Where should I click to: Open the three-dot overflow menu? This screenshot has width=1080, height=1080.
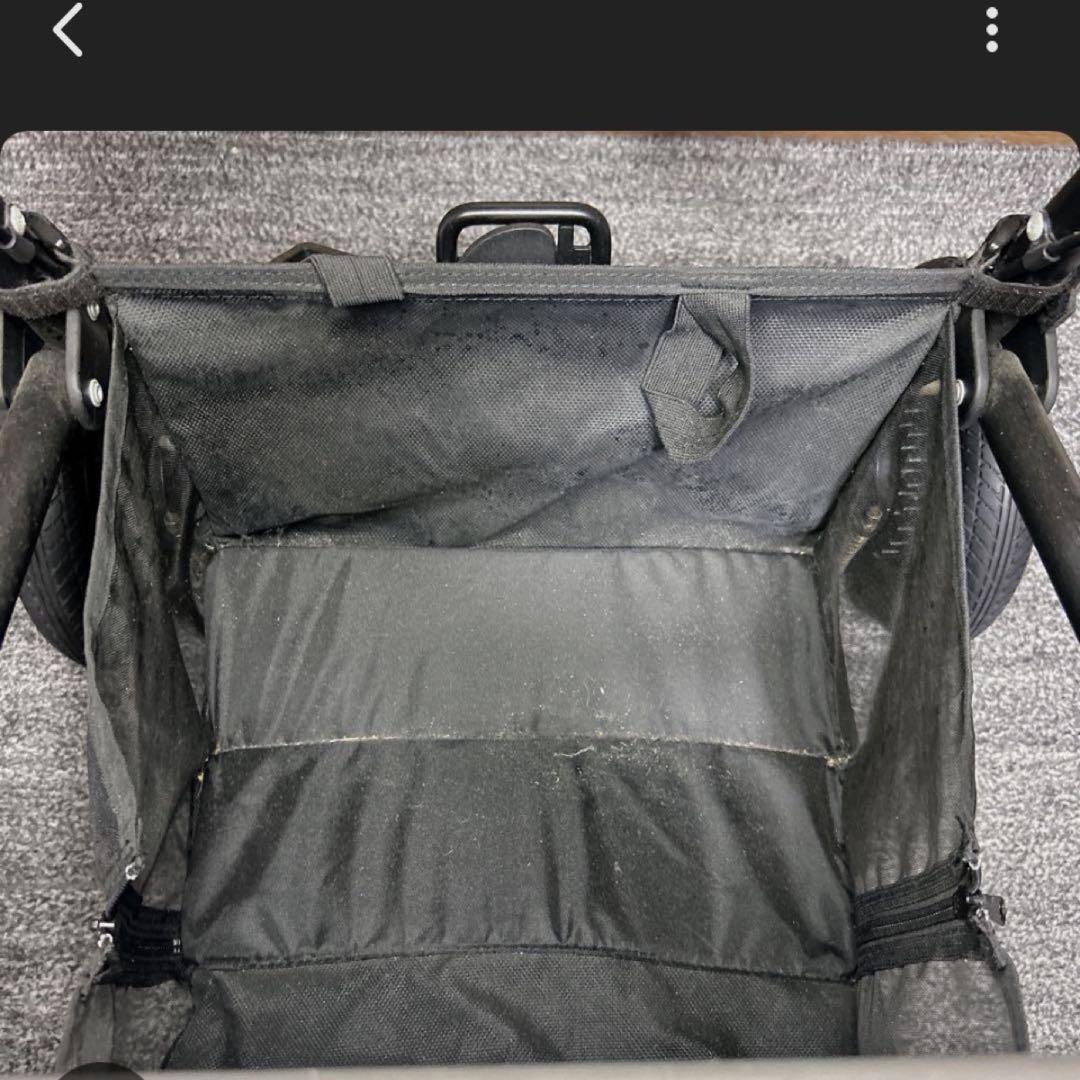[x=991, y=30]
